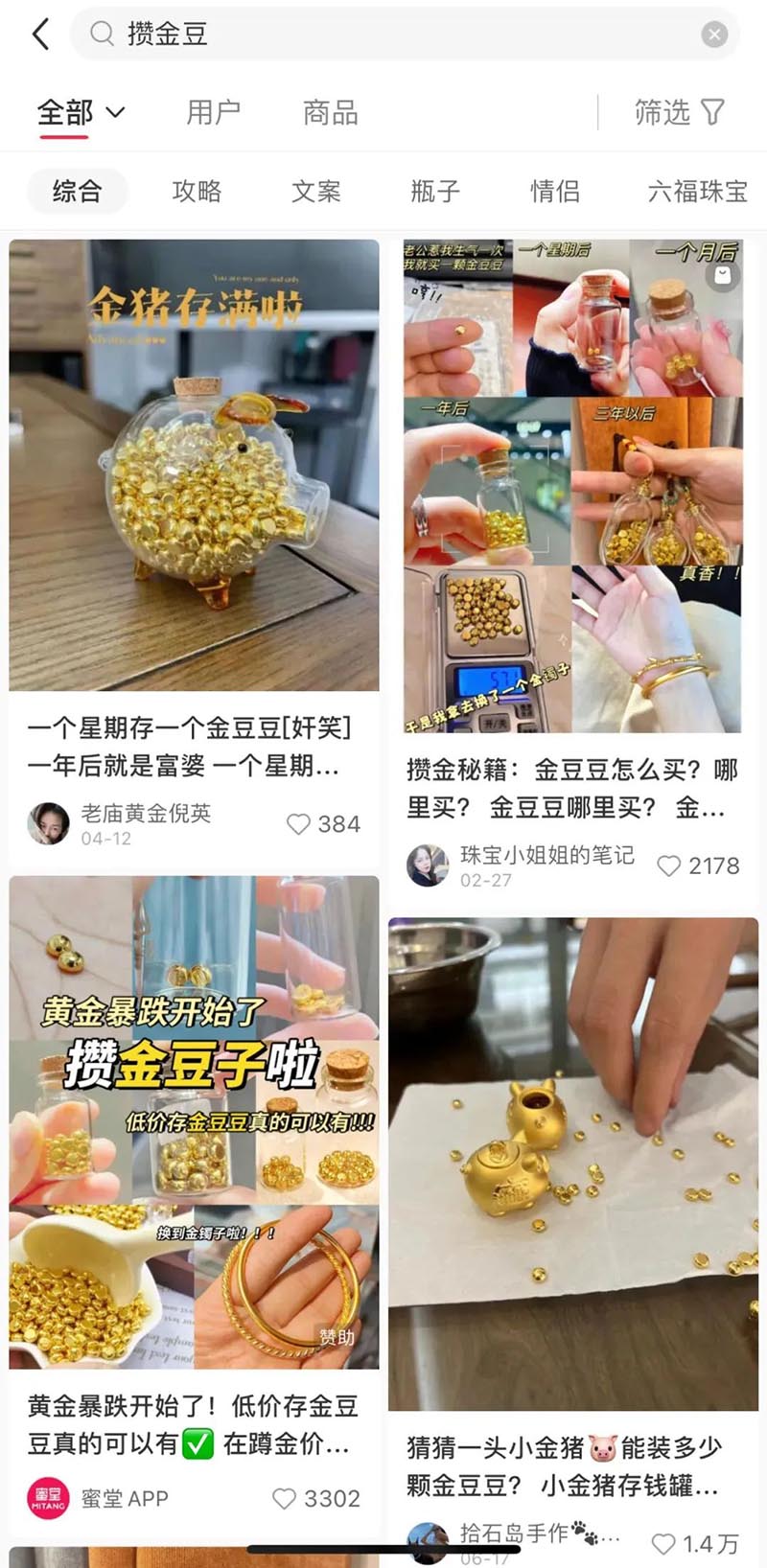Open the 金猪存满啦 post

(x=194, y=465)
